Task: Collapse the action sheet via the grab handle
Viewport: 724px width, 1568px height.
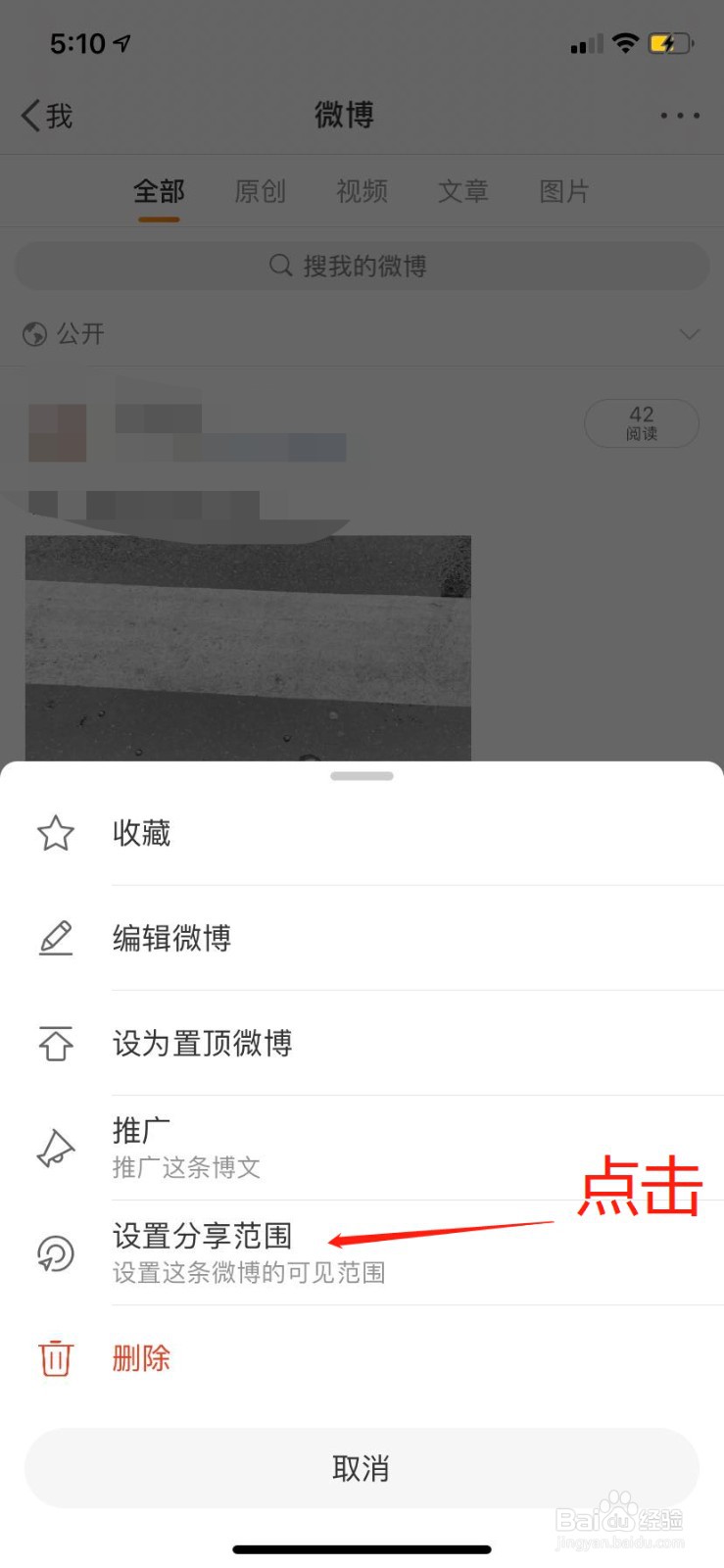Action: pos(362,775)
